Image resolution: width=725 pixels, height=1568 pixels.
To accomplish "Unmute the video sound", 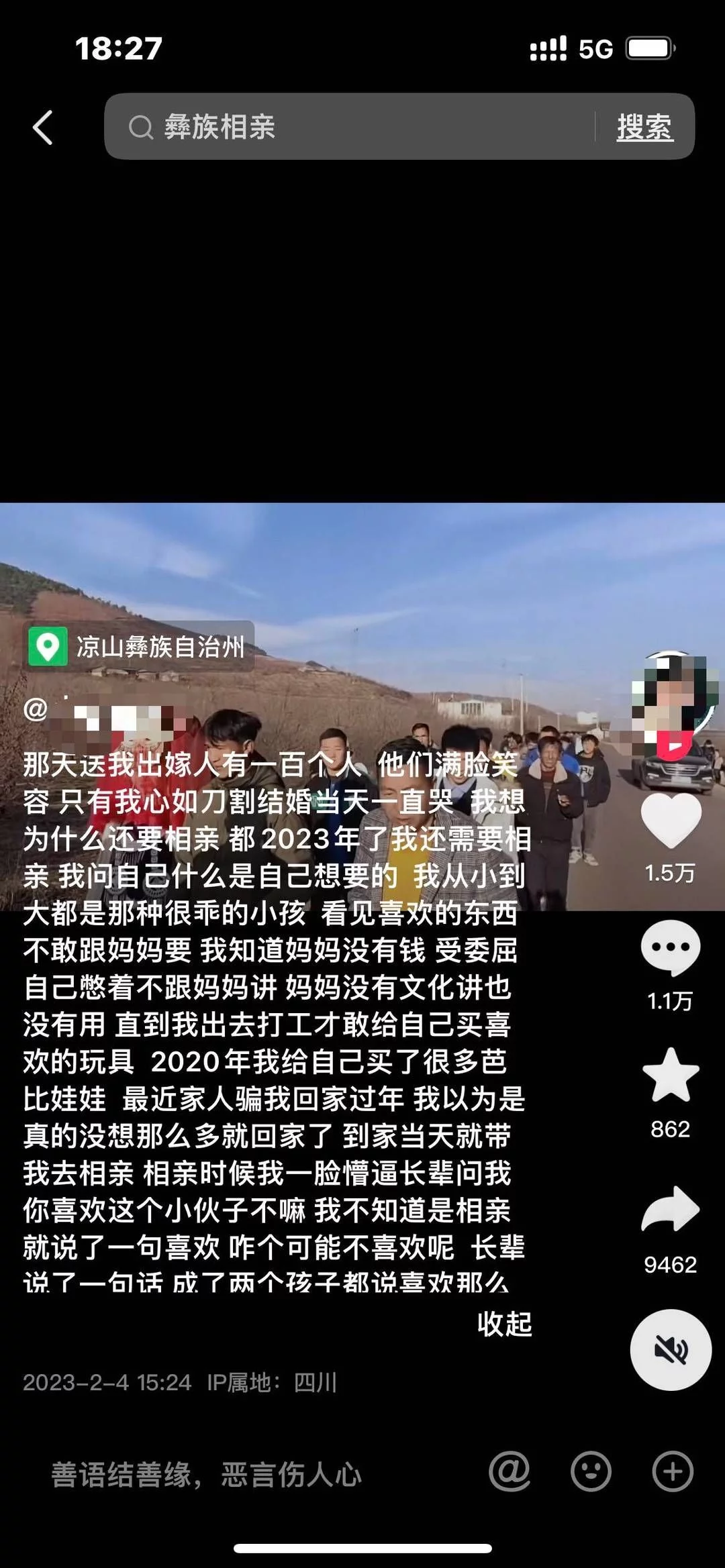I will click(x=671, y=1349).
